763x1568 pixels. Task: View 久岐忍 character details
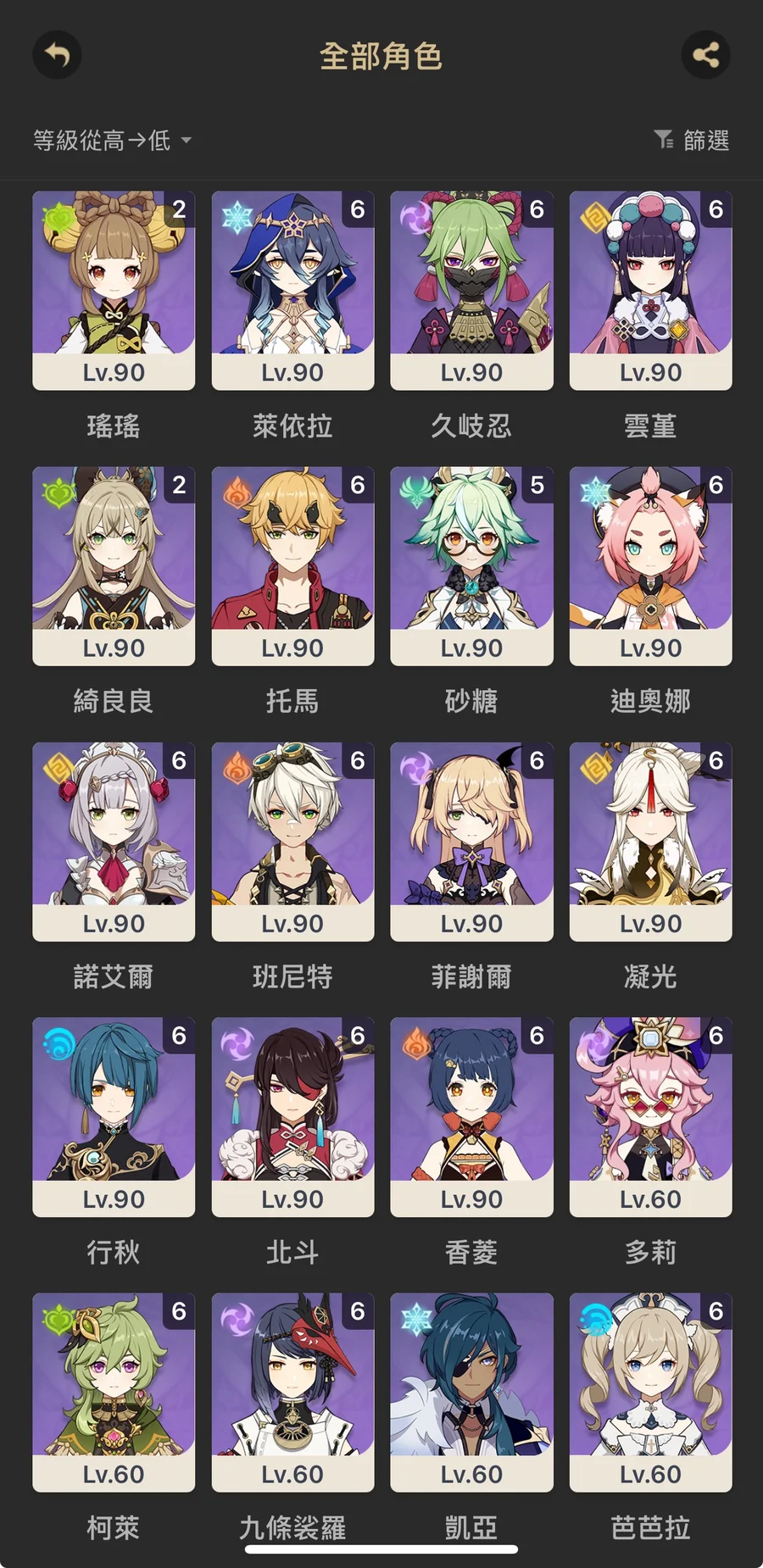pyautogui.click(x=471, y=290)
